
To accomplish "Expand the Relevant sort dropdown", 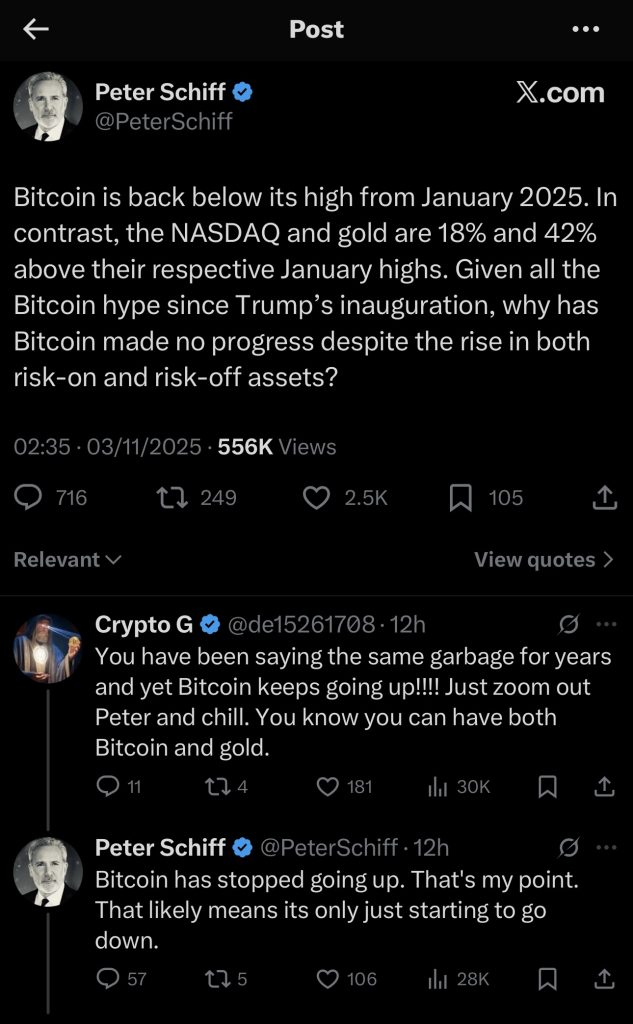I will point(67,560).
